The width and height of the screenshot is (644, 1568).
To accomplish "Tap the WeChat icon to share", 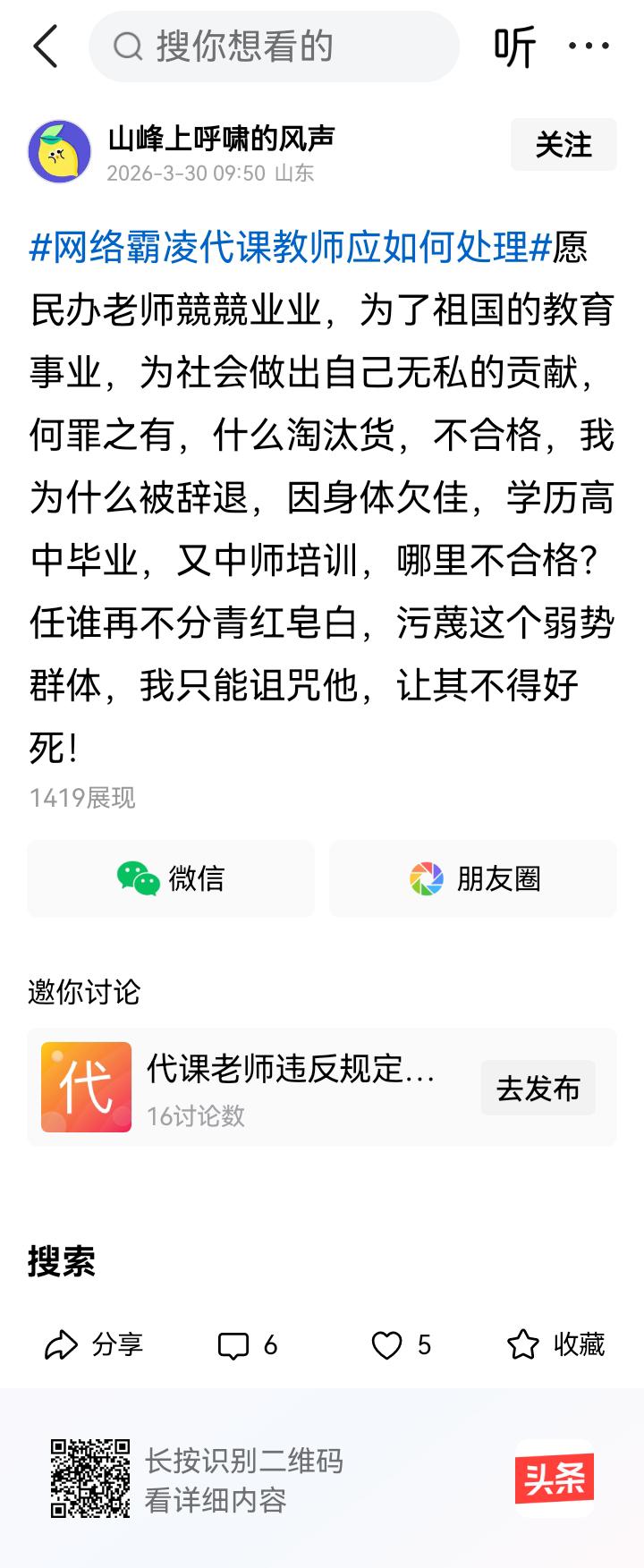I will (x=136, y=879).
